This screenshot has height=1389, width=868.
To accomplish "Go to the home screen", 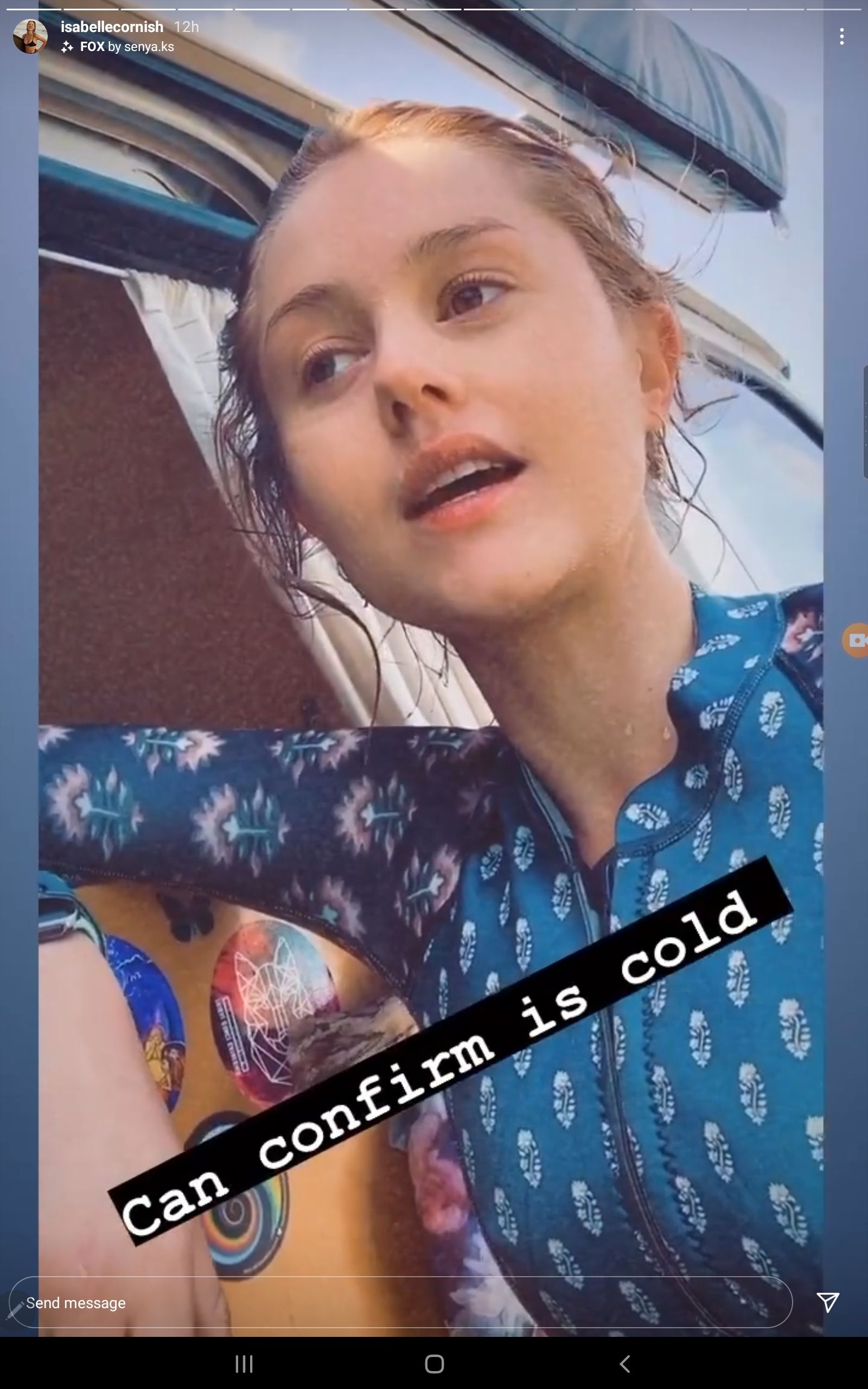I will click(x=434, y=1363).
